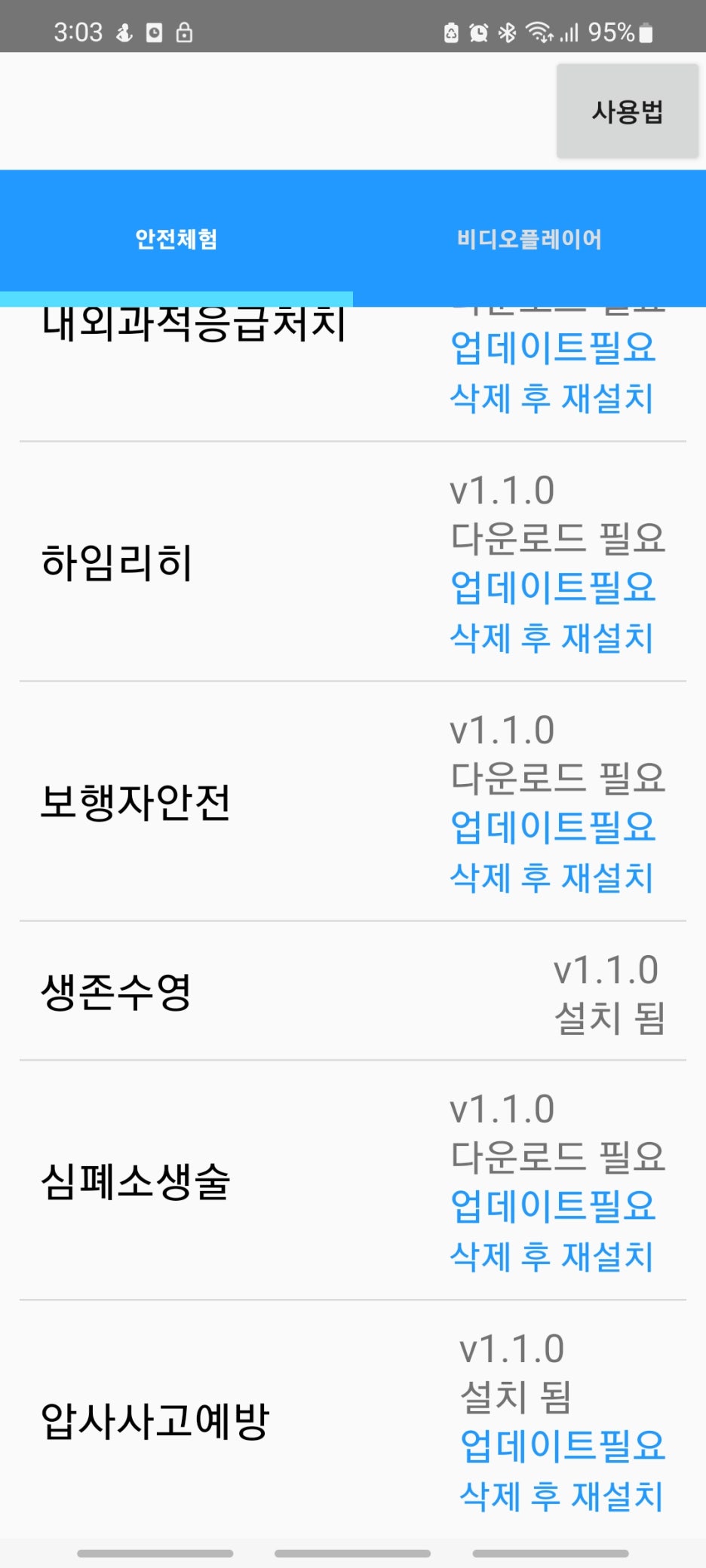Choose 삭제 후 재설치 for 보행자안전
This screenshot has height=1568, width=706.
[551, 877]
